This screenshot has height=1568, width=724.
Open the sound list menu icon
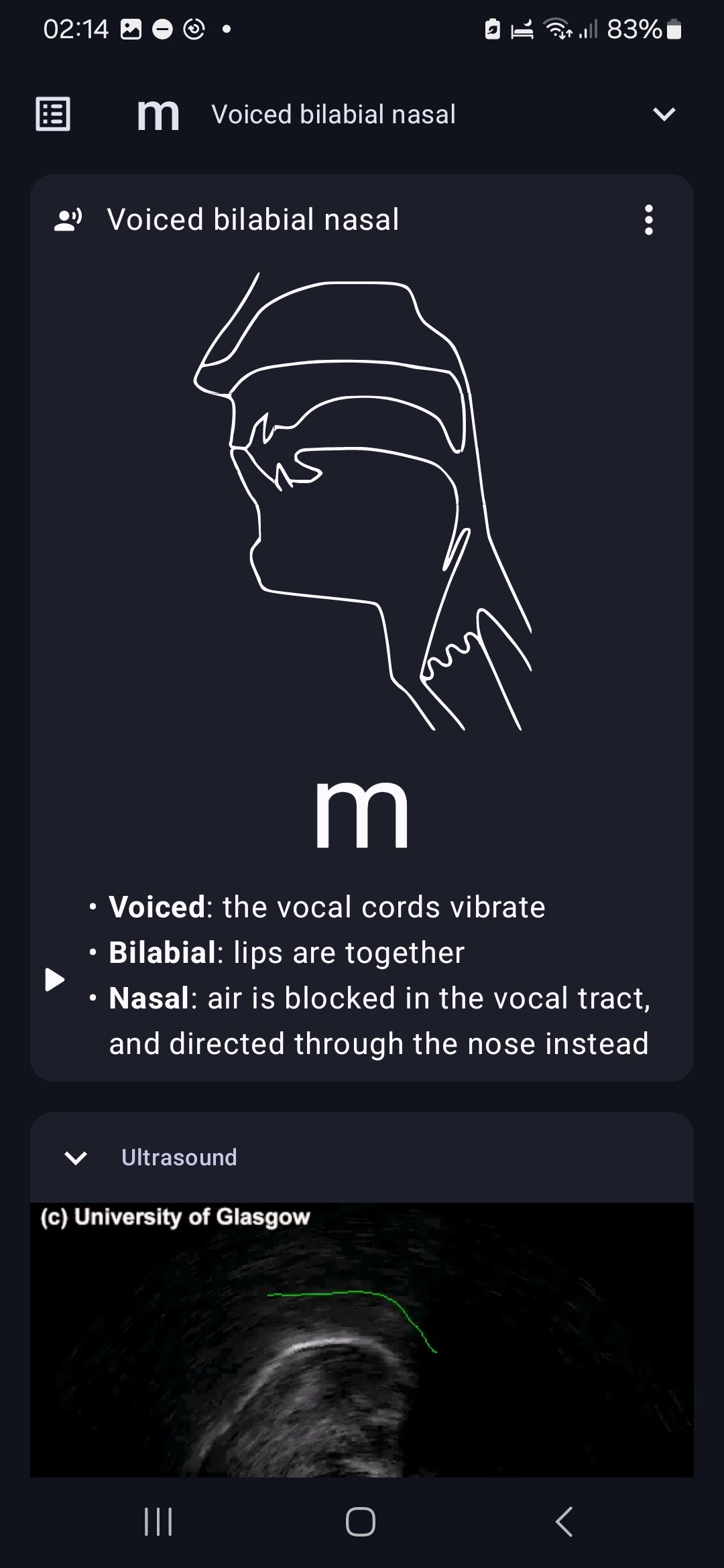point(52,114)
